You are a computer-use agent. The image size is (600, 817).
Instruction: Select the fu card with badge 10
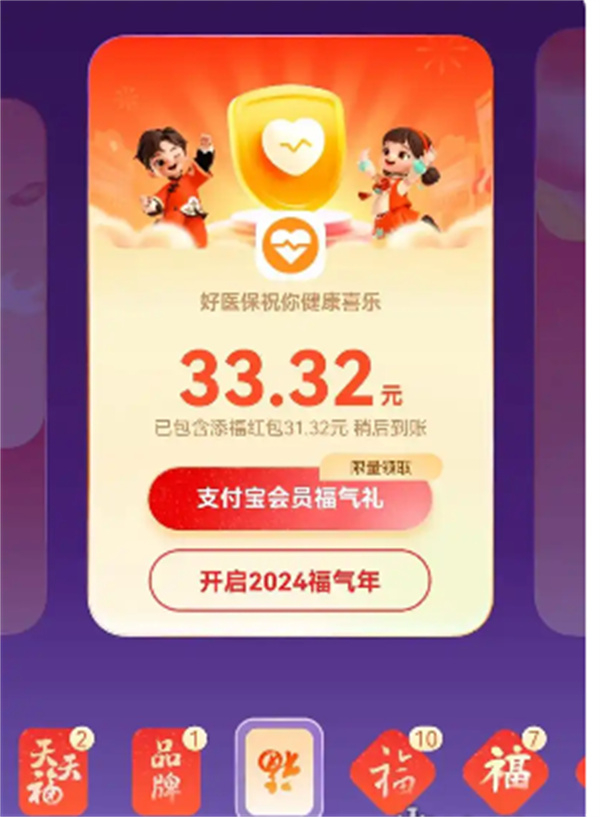(392, 772)
